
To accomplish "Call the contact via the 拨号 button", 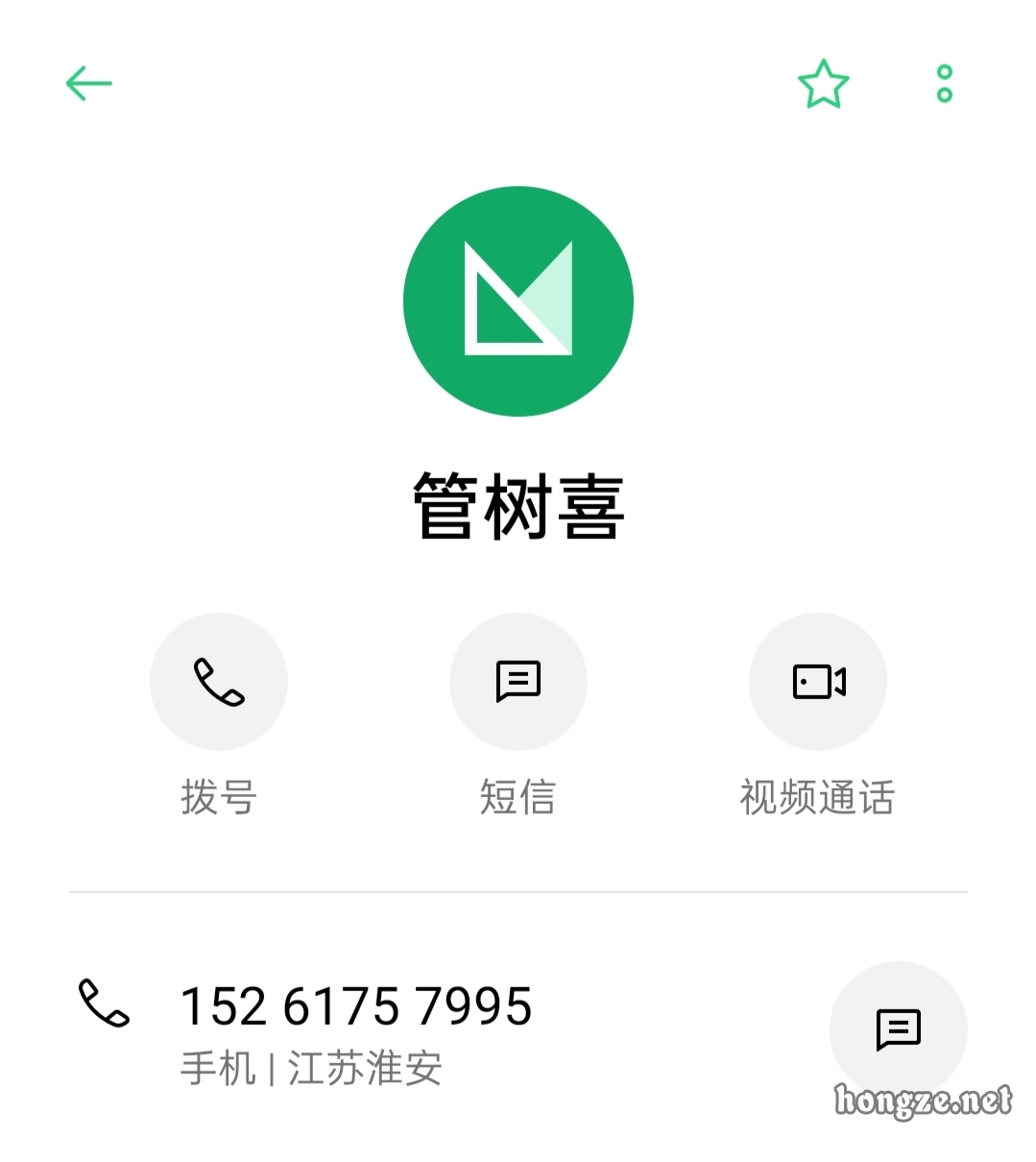I will [219, 681].
